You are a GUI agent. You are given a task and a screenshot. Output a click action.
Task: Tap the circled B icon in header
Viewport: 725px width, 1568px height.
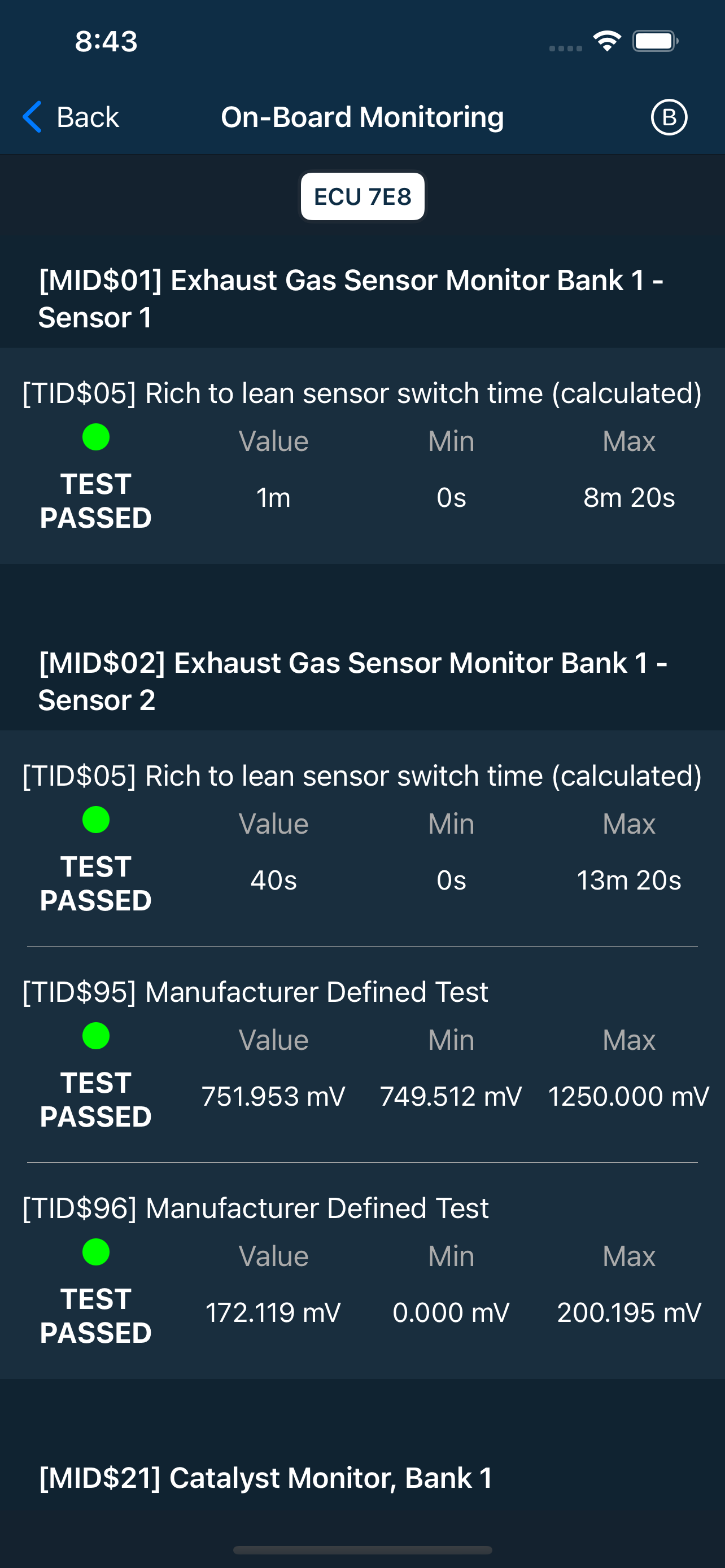coord(669,117)
